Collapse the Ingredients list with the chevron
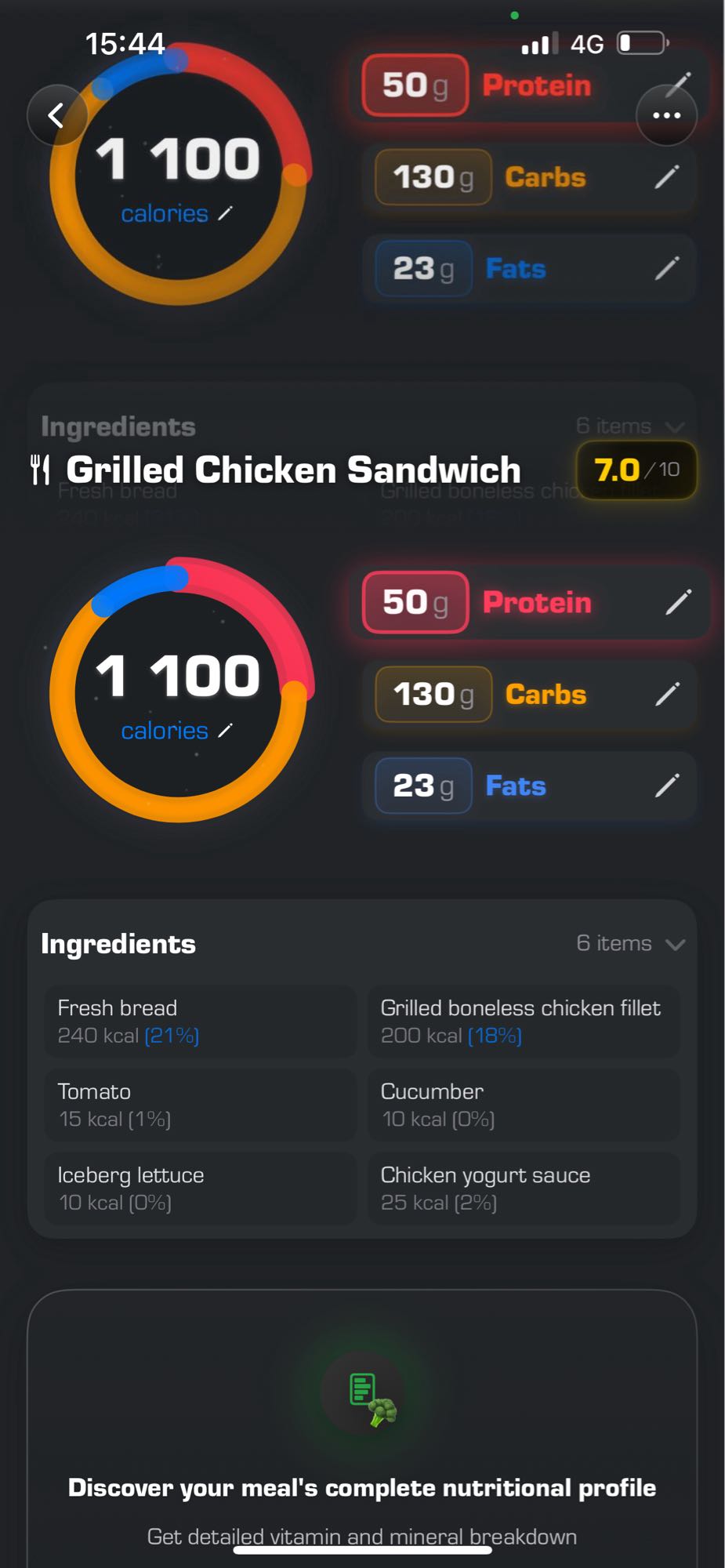 [x=675, y=944]
